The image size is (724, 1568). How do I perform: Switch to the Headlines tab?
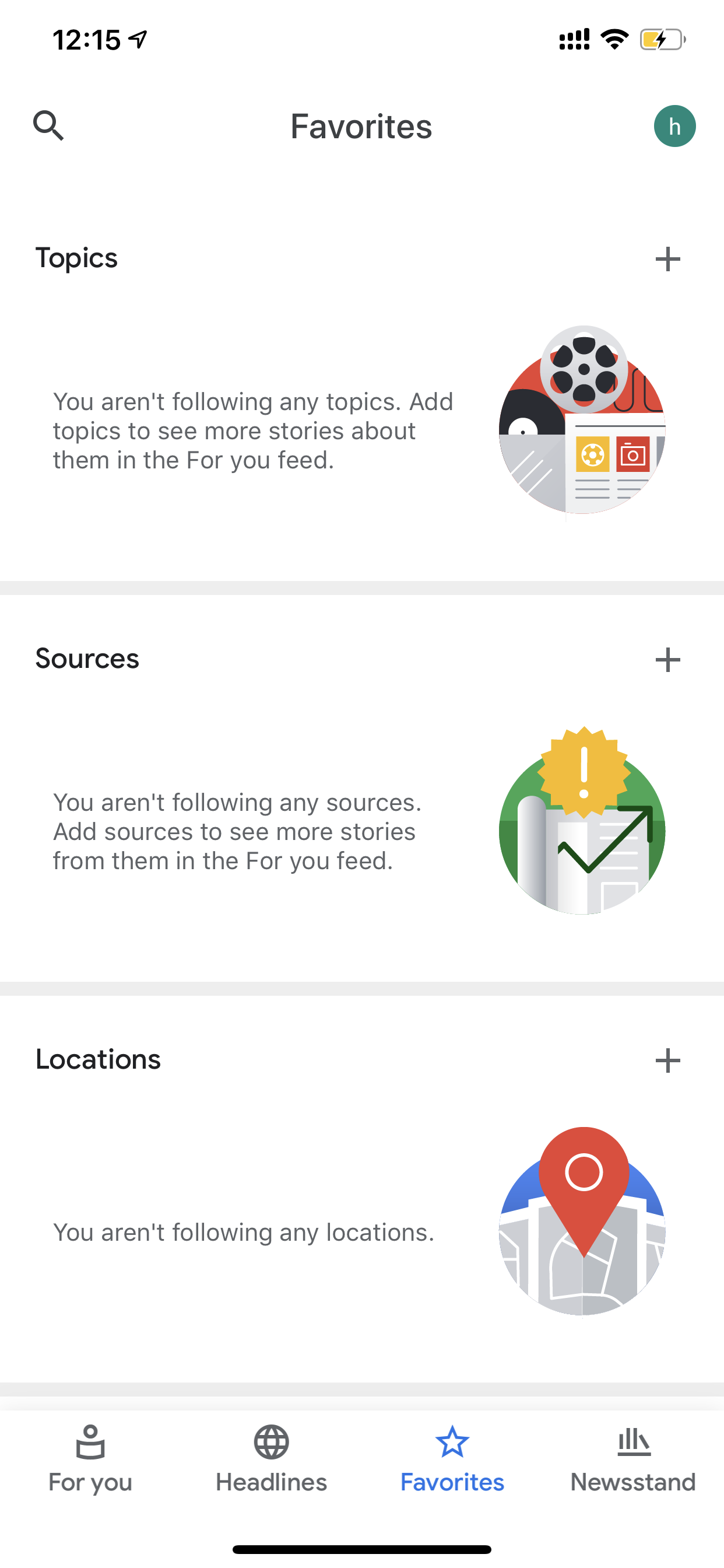click(271, 1459)
